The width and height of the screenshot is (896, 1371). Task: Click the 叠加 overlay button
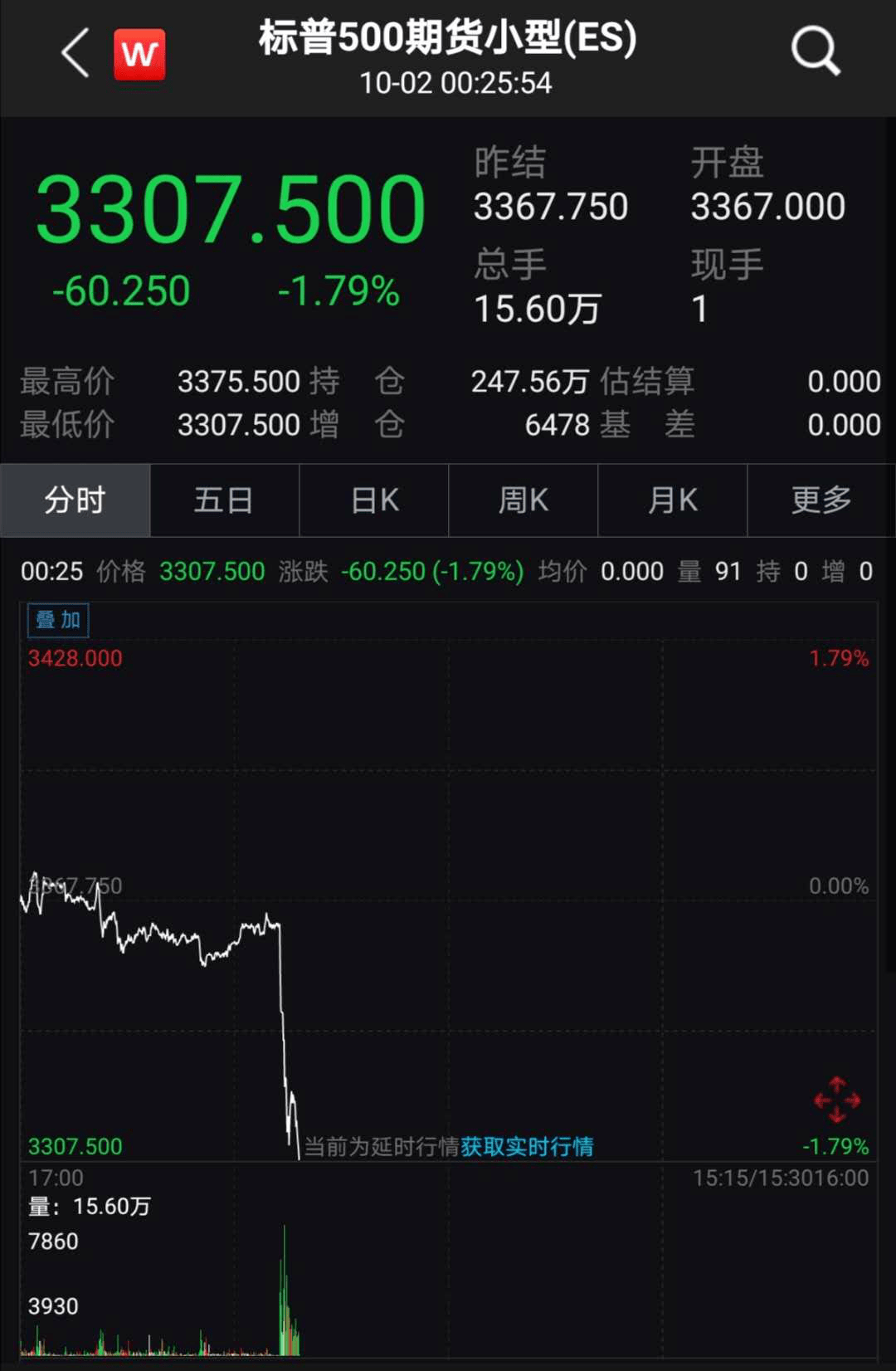[x=57, y=619]
